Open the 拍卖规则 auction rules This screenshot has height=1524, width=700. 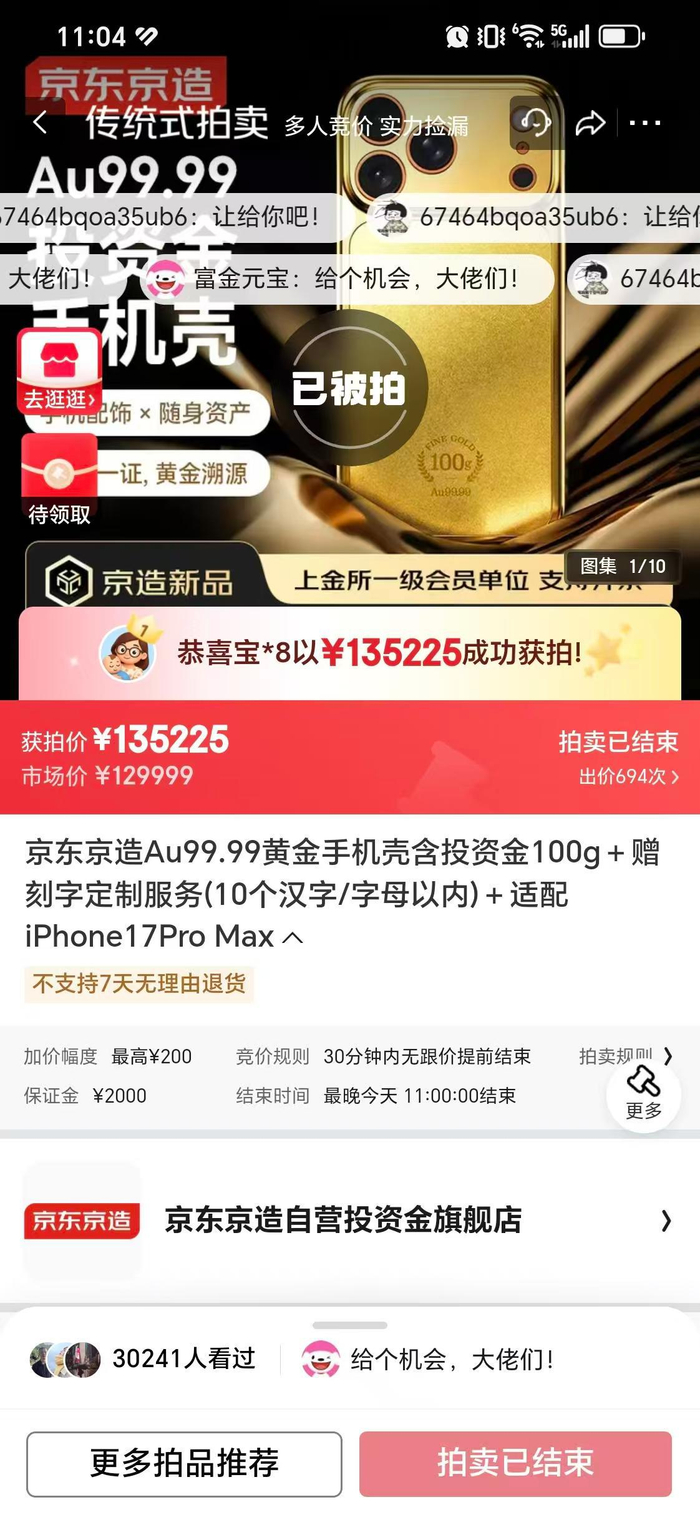[x=624, y=1056]
